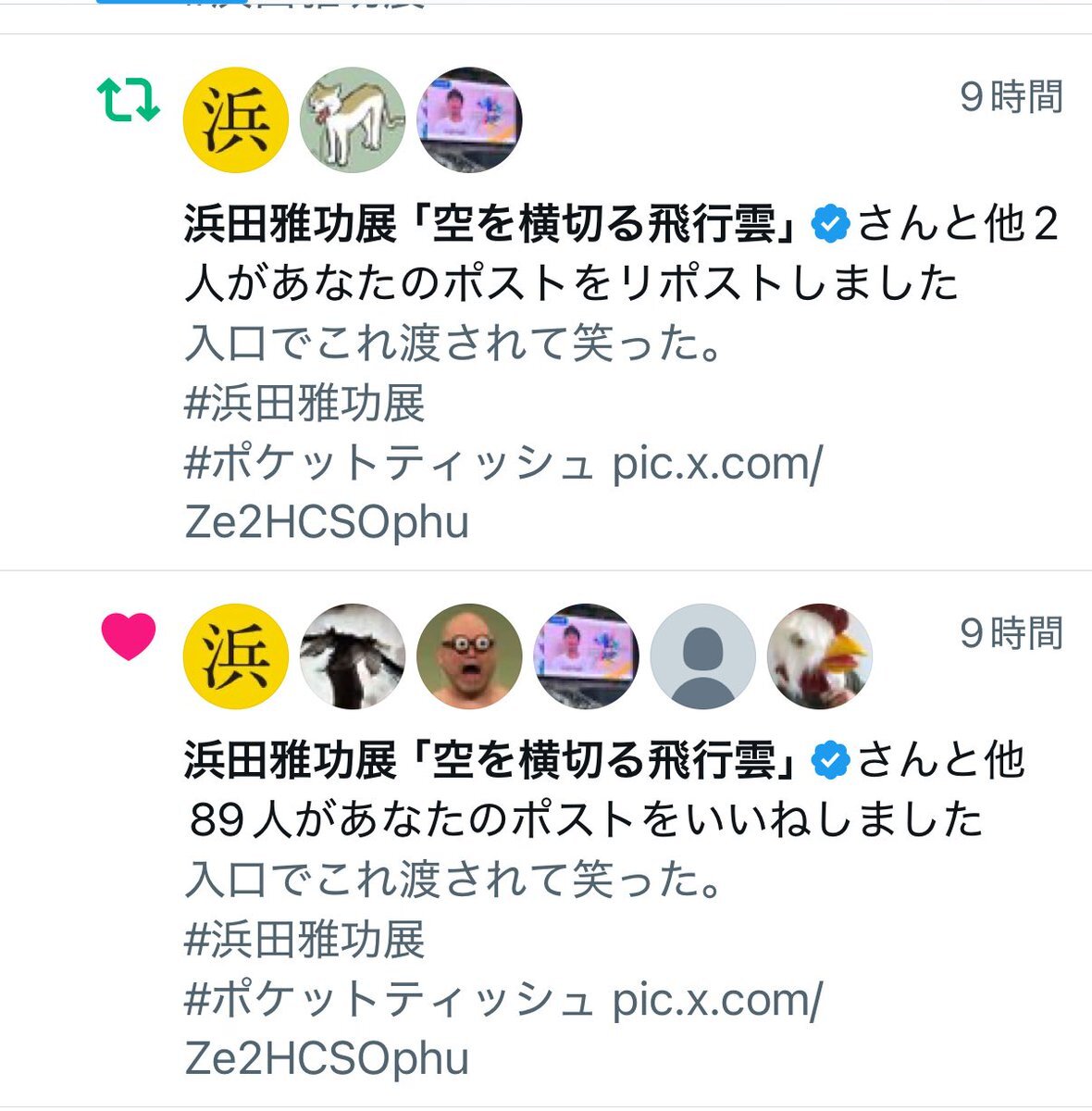Viewport: 1092px width, 1111px height.
Task: Open the default gray silhouette avatar profile
Action: pos(703,656)
